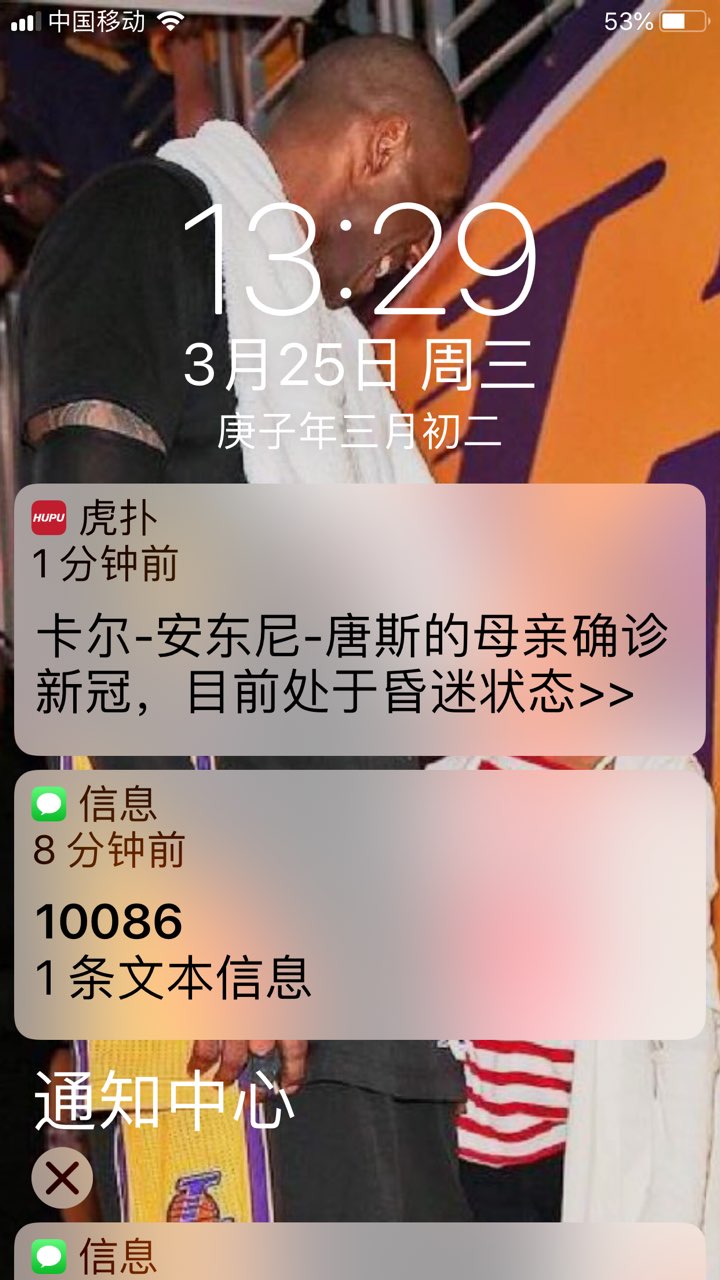
Task: Open the 10086 text message notification
Action: coord(359,905)
